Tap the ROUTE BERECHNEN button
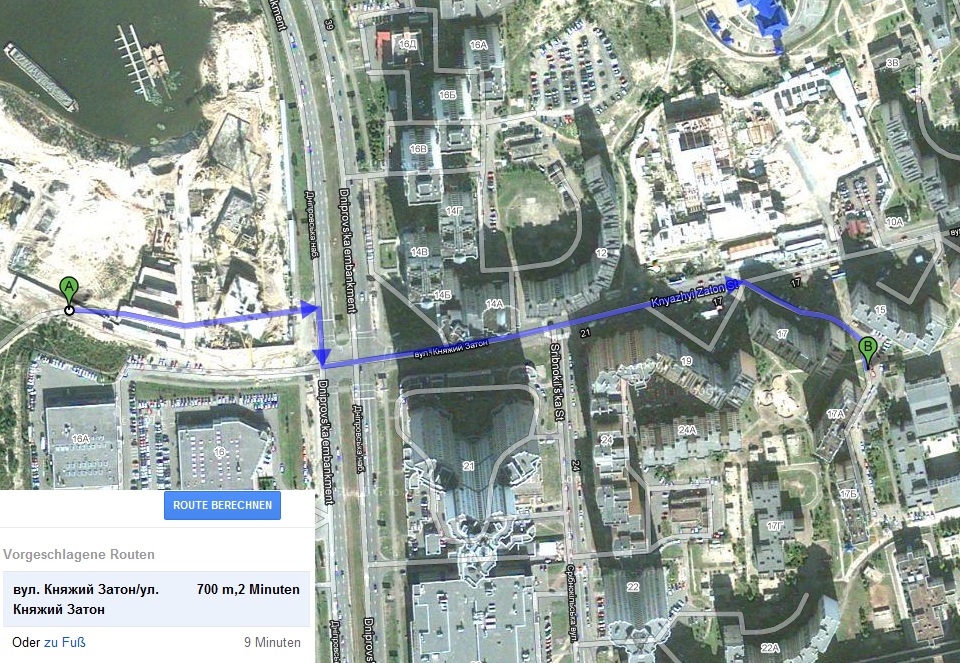Screen dimensions: 960x663 click(x=222, y=505)
